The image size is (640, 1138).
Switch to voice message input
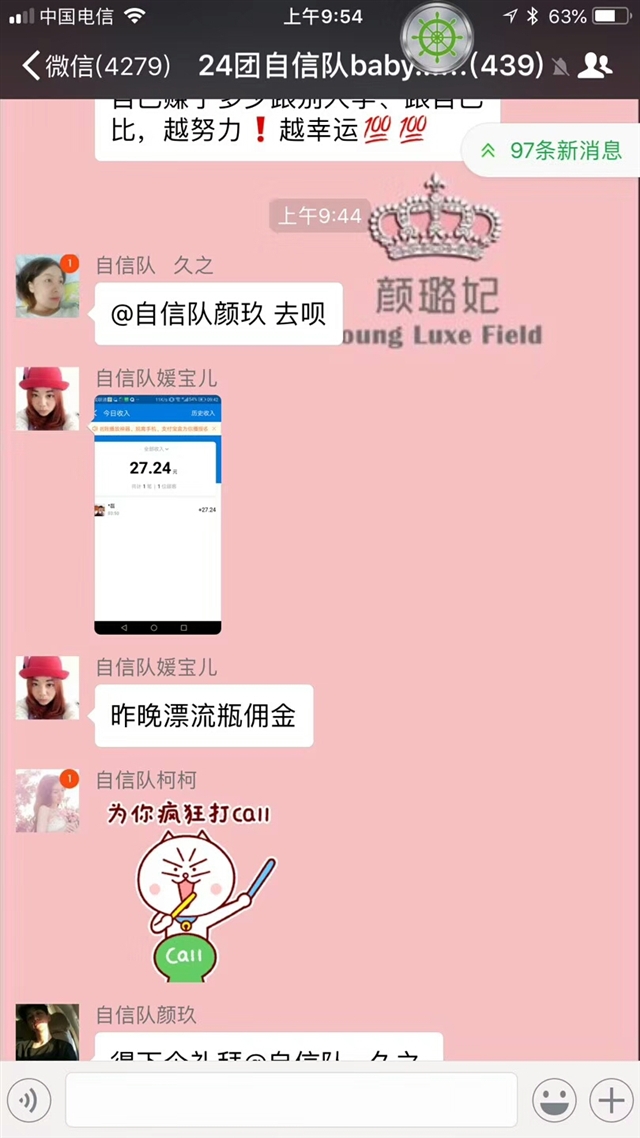29,1100
